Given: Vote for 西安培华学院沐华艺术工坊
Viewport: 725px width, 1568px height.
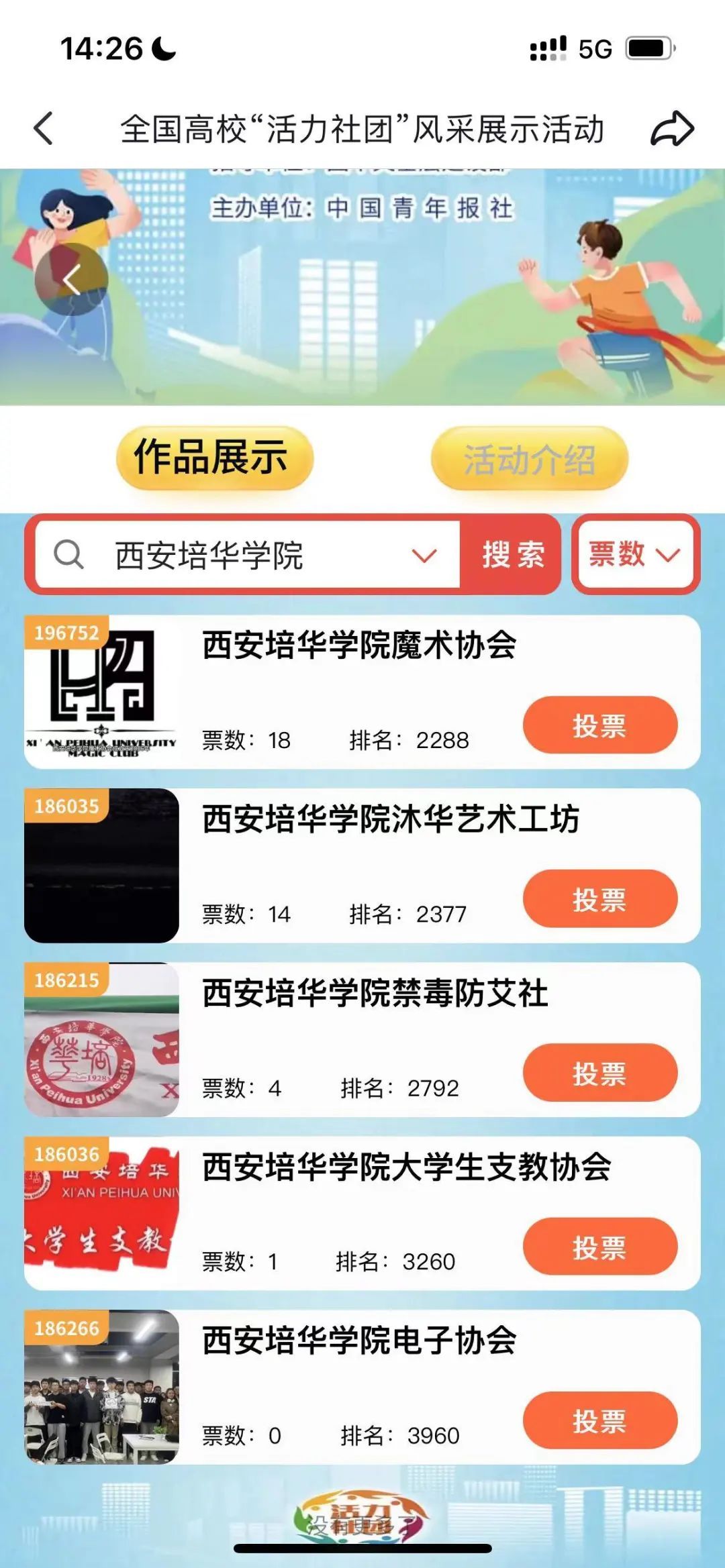Looking at the screenshot, I should (599, 899).
